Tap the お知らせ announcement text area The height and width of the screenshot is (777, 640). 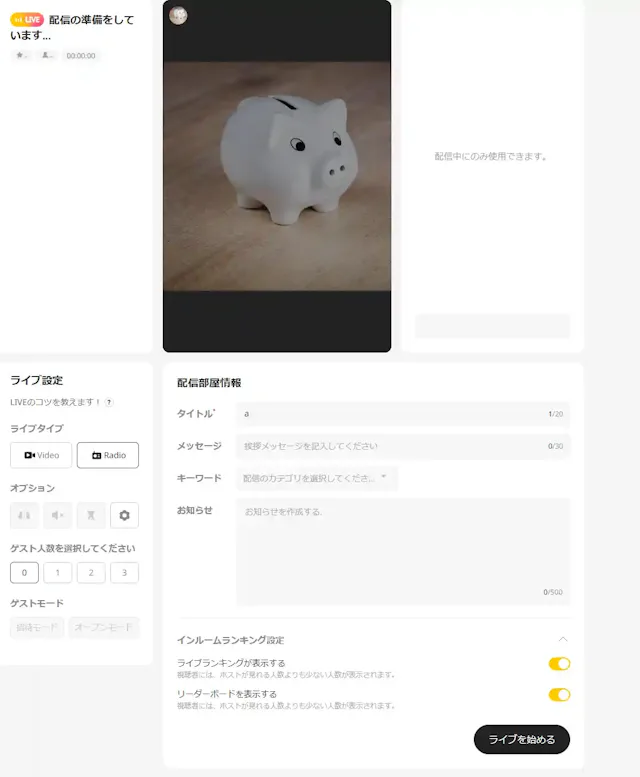point(403,550)
